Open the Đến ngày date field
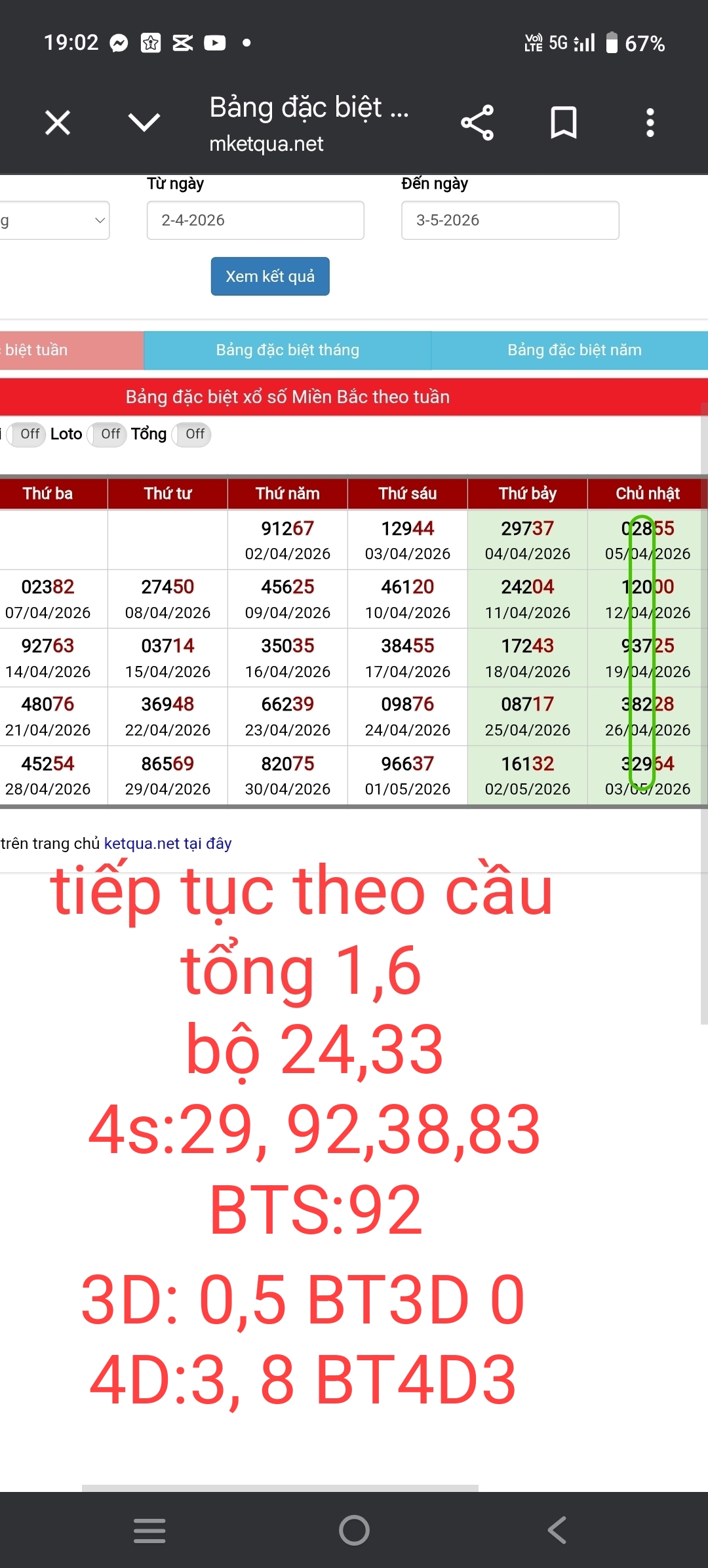 click(510, 220)
